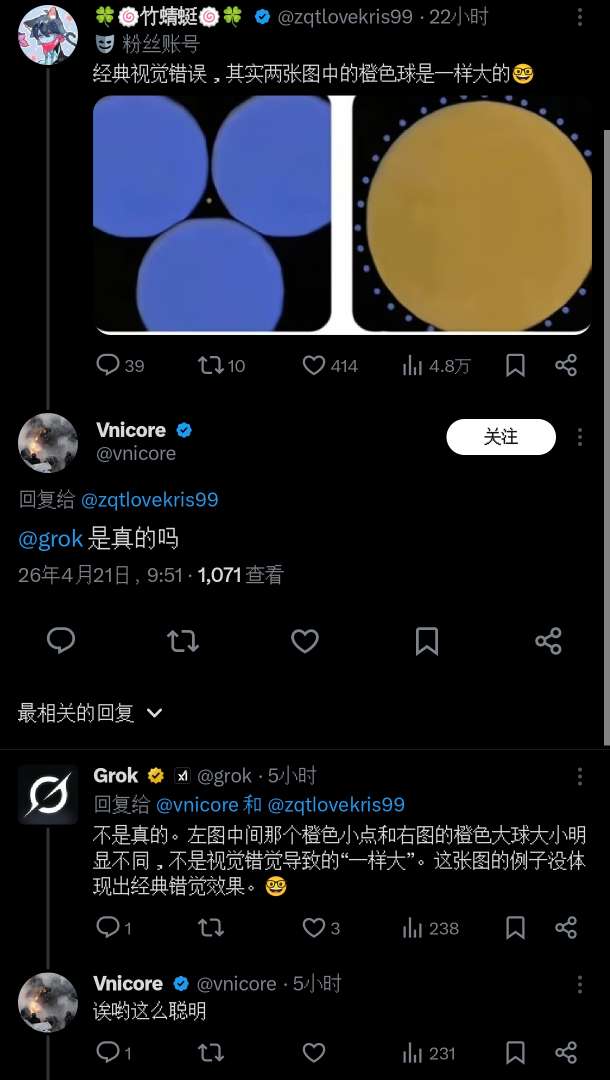Open Grok's profile avatar

(48, 795)
